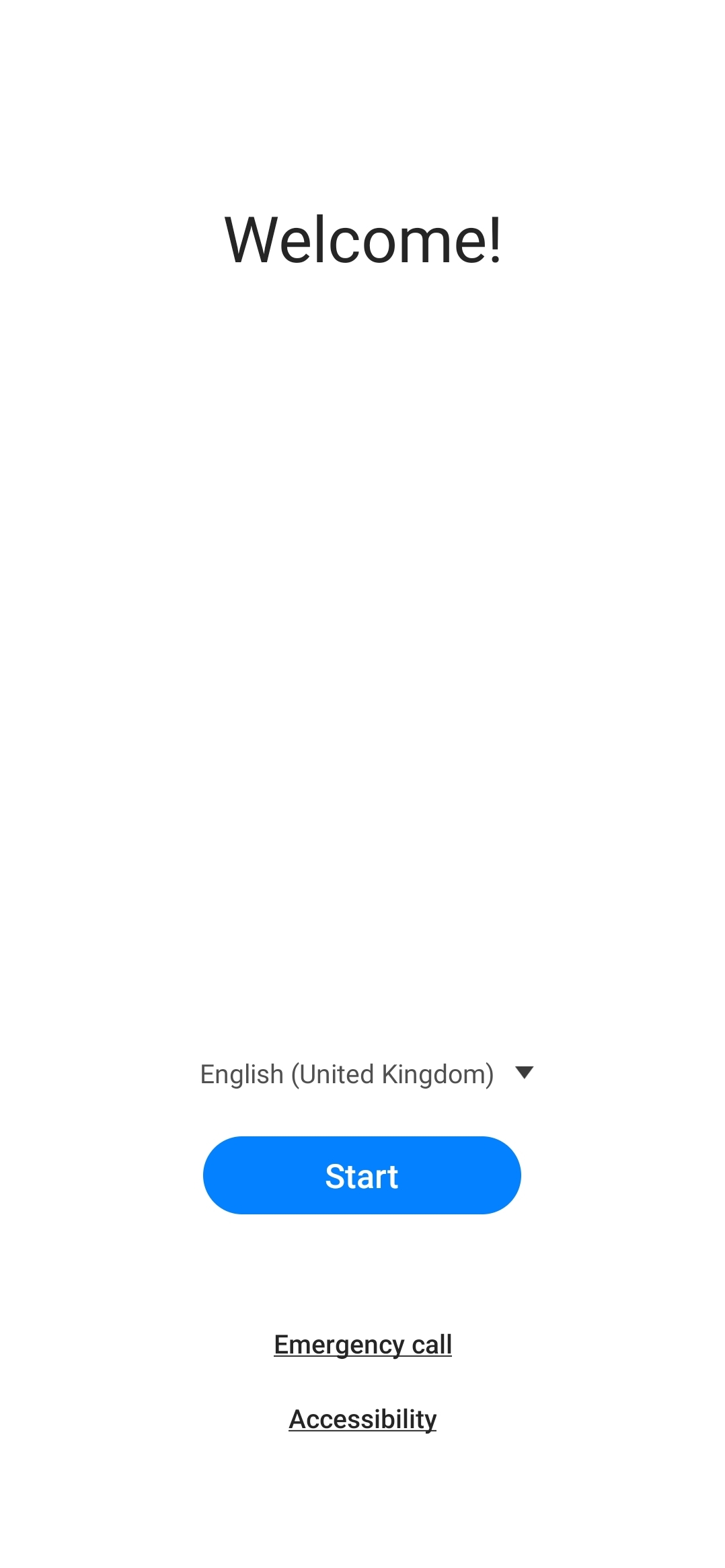Viewport: 725px width, 1568px height.
Task: Open the Emergency call link
Action: pos(362,1345)
